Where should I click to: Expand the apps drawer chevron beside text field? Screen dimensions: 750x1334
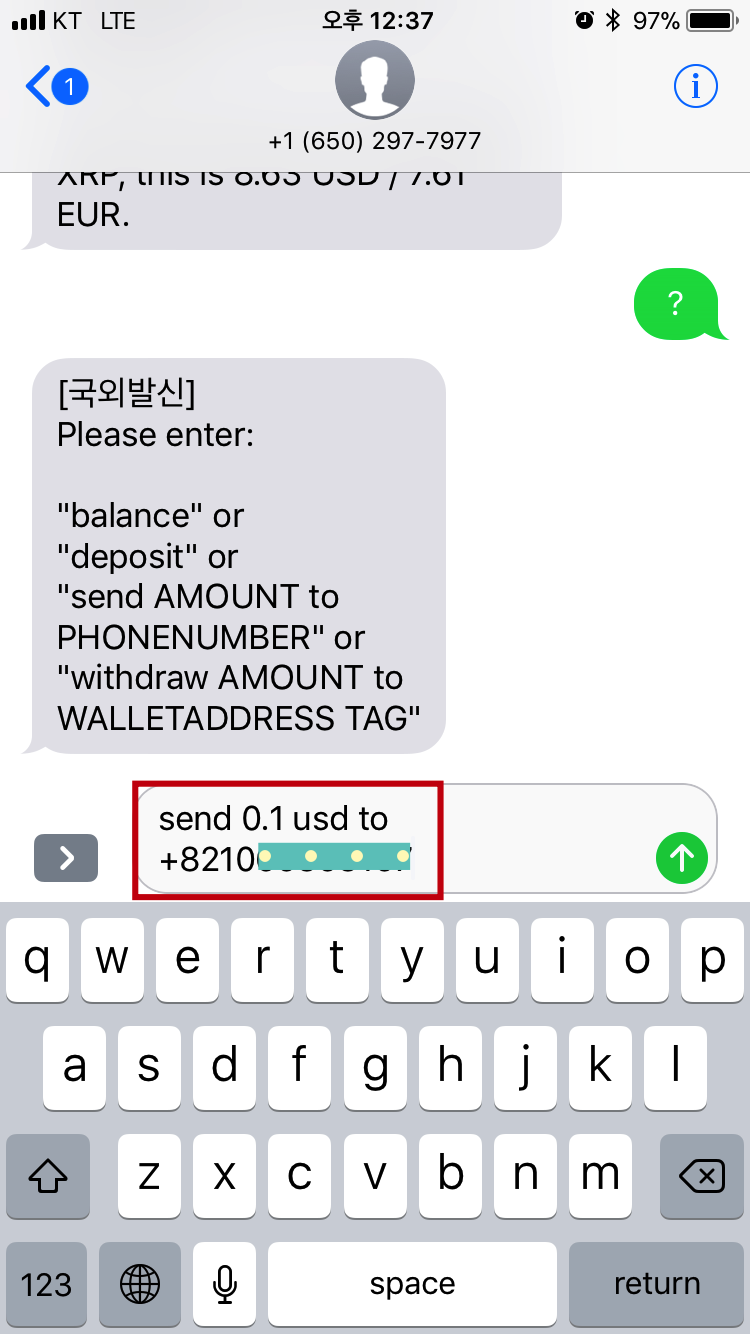pyautogui.click(x=66, y=857)
